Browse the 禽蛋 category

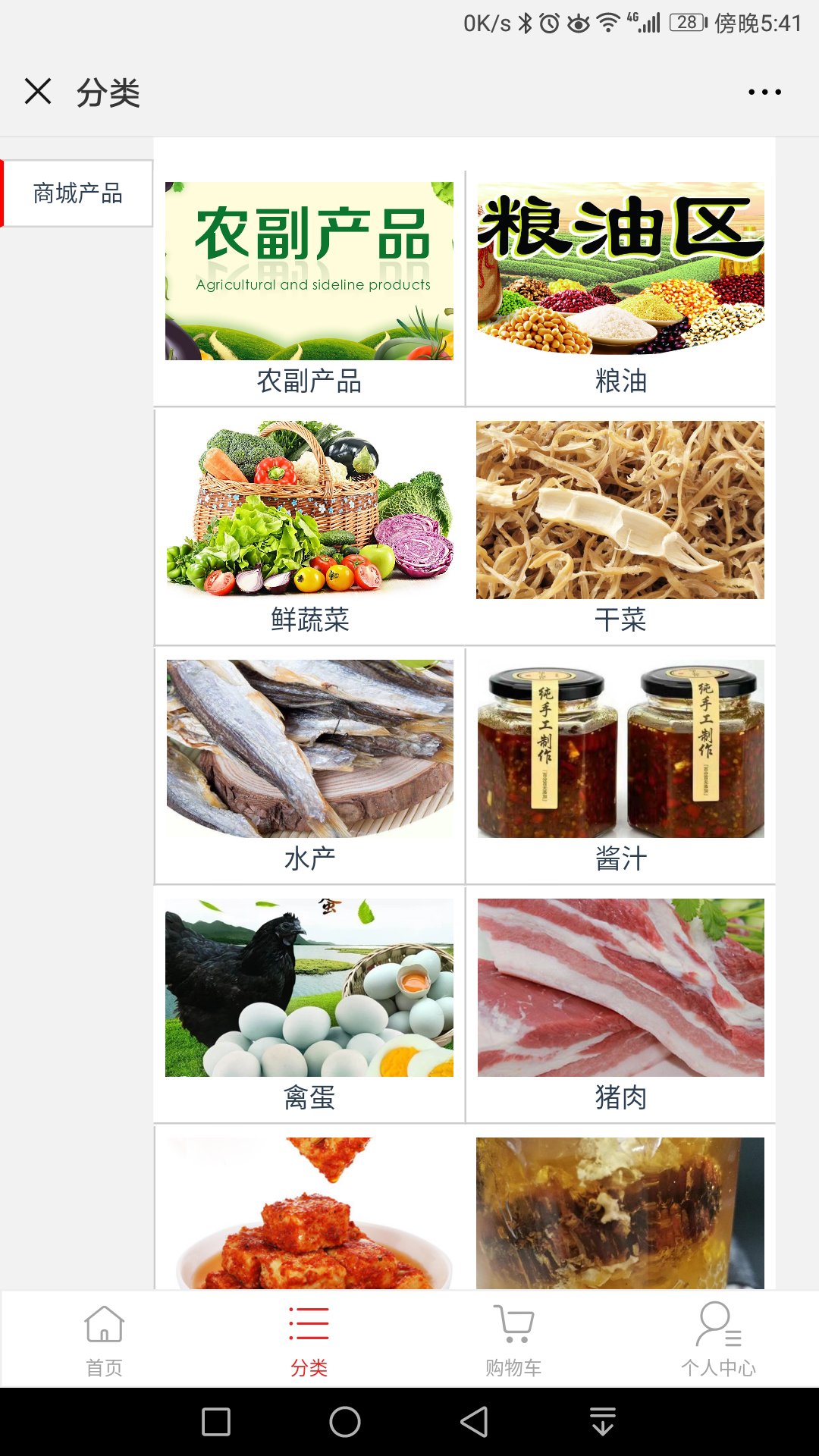[x=309, y=1005]
